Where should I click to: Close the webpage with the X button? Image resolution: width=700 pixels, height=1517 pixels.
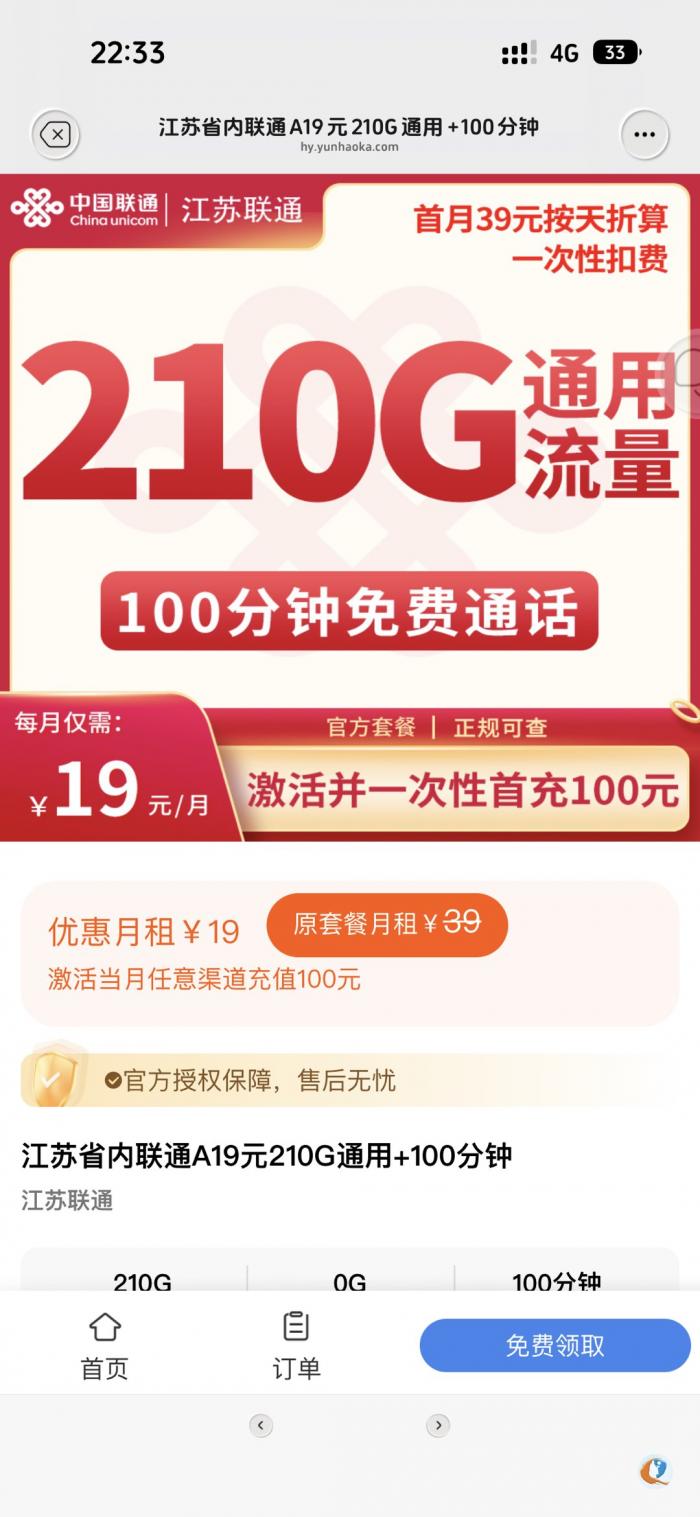[x=55, y=134]
